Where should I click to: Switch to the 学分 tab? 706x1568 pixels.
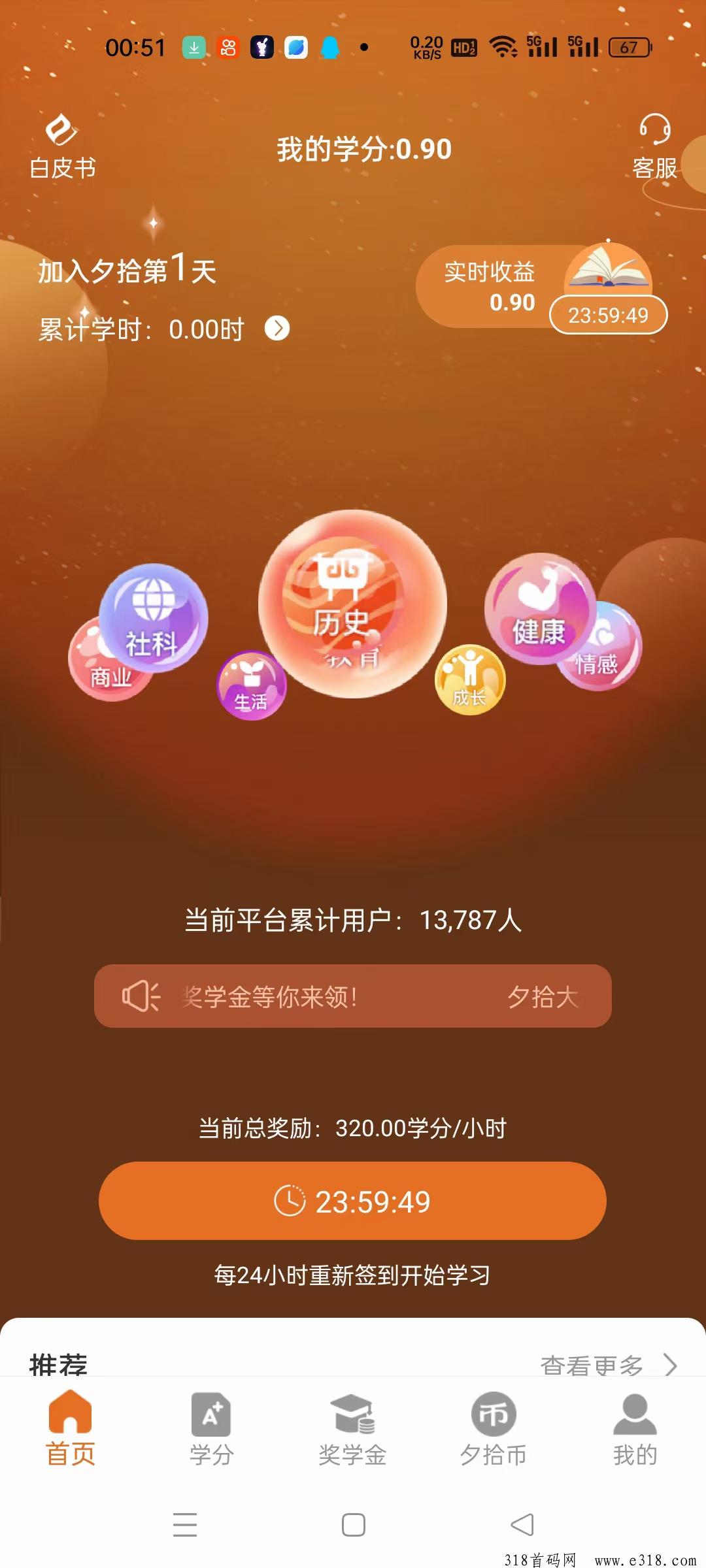(x=212, y=1429)
